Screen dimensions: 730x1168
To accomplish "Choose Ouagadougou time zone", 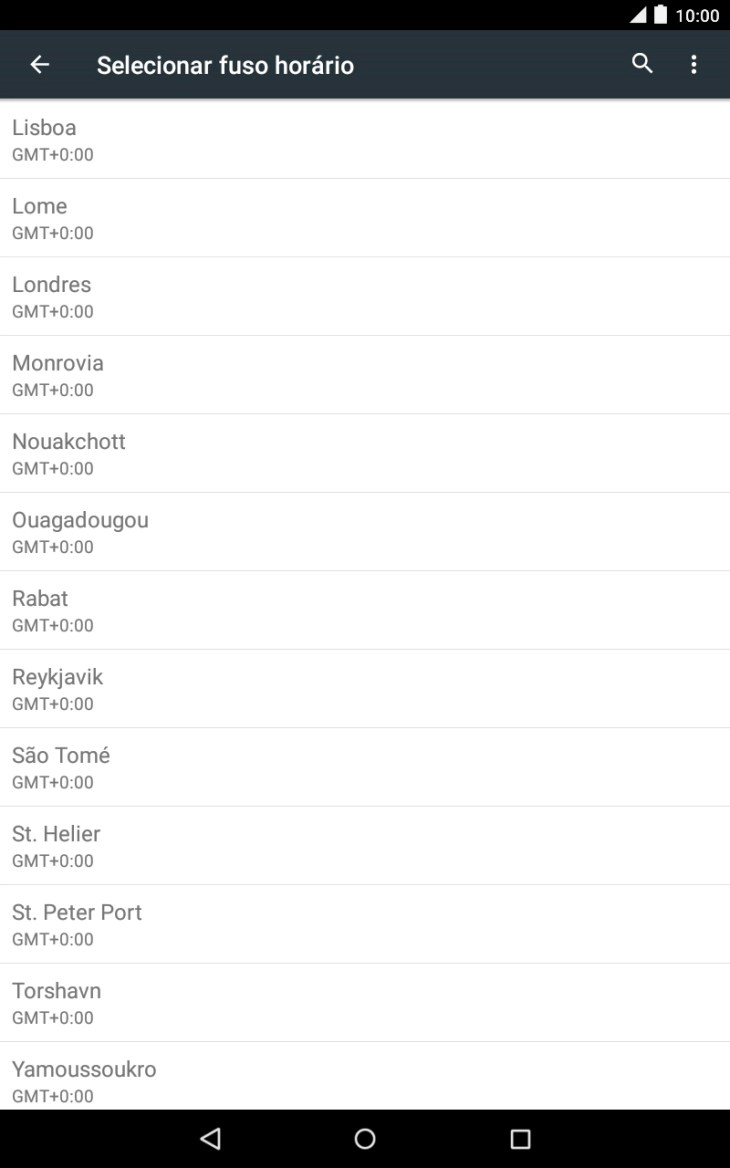I will pyautogui.click(x=365, y=532).
